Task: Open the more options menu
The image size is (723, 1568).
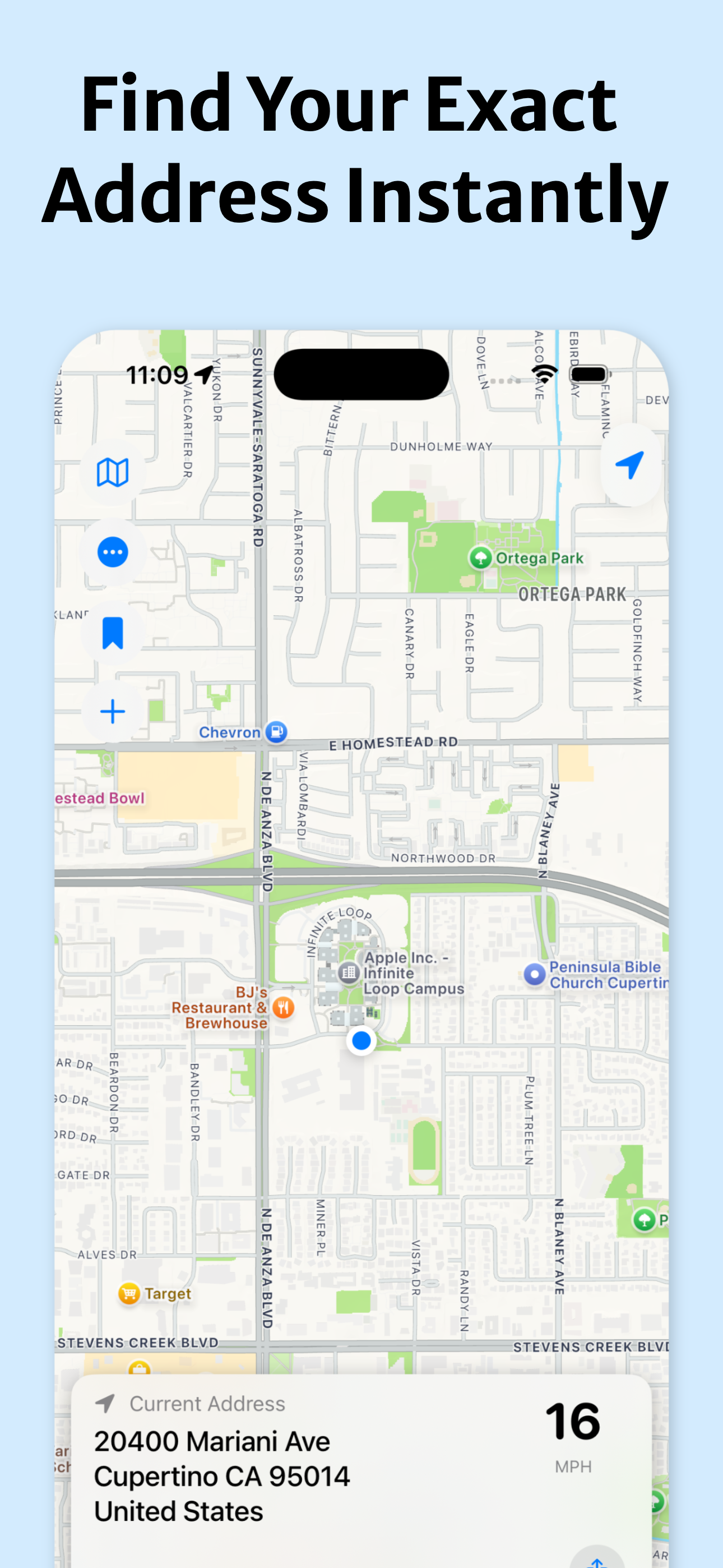Action: tap(112, 552)
